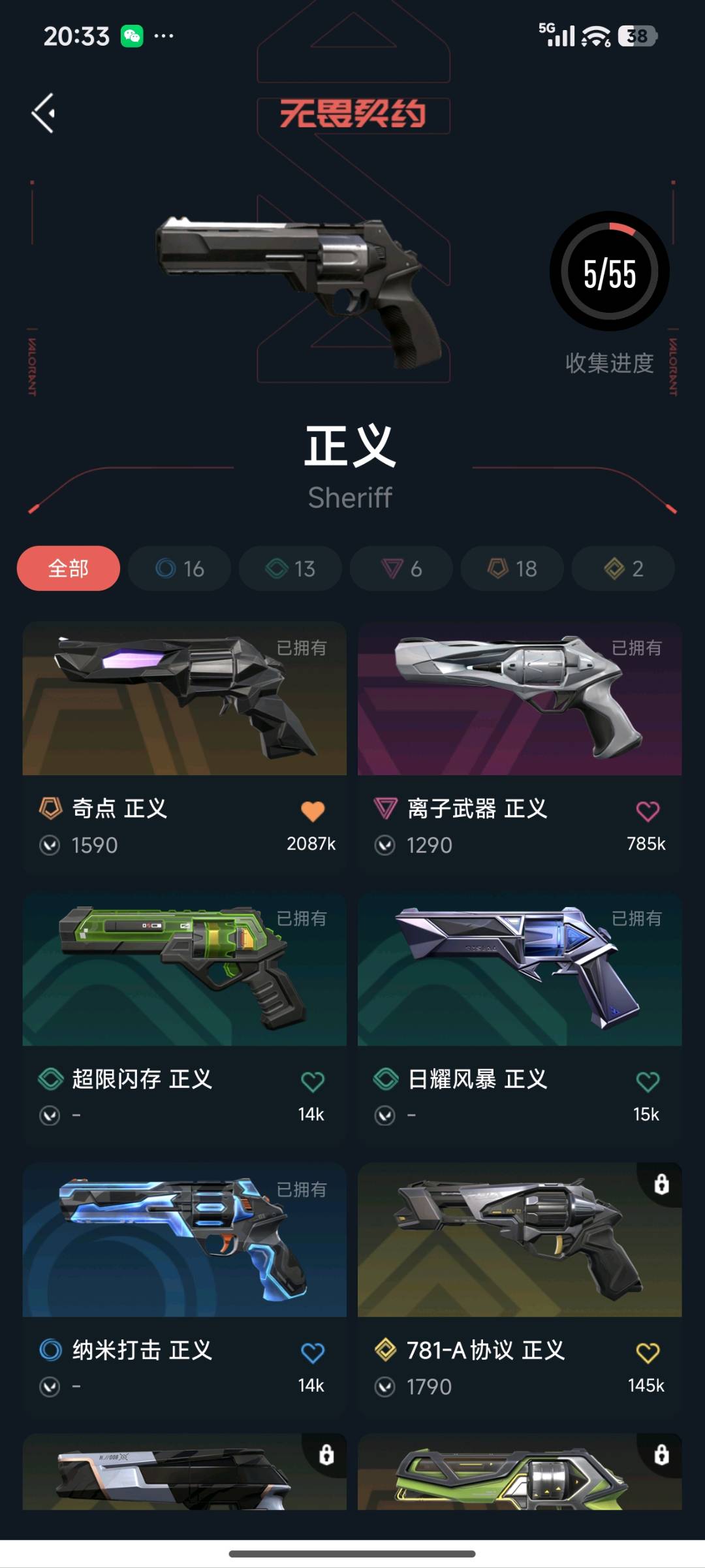Open the 日耀风暴 正义 skin card
705x1568 pixels.
[x=520, y=1019]
